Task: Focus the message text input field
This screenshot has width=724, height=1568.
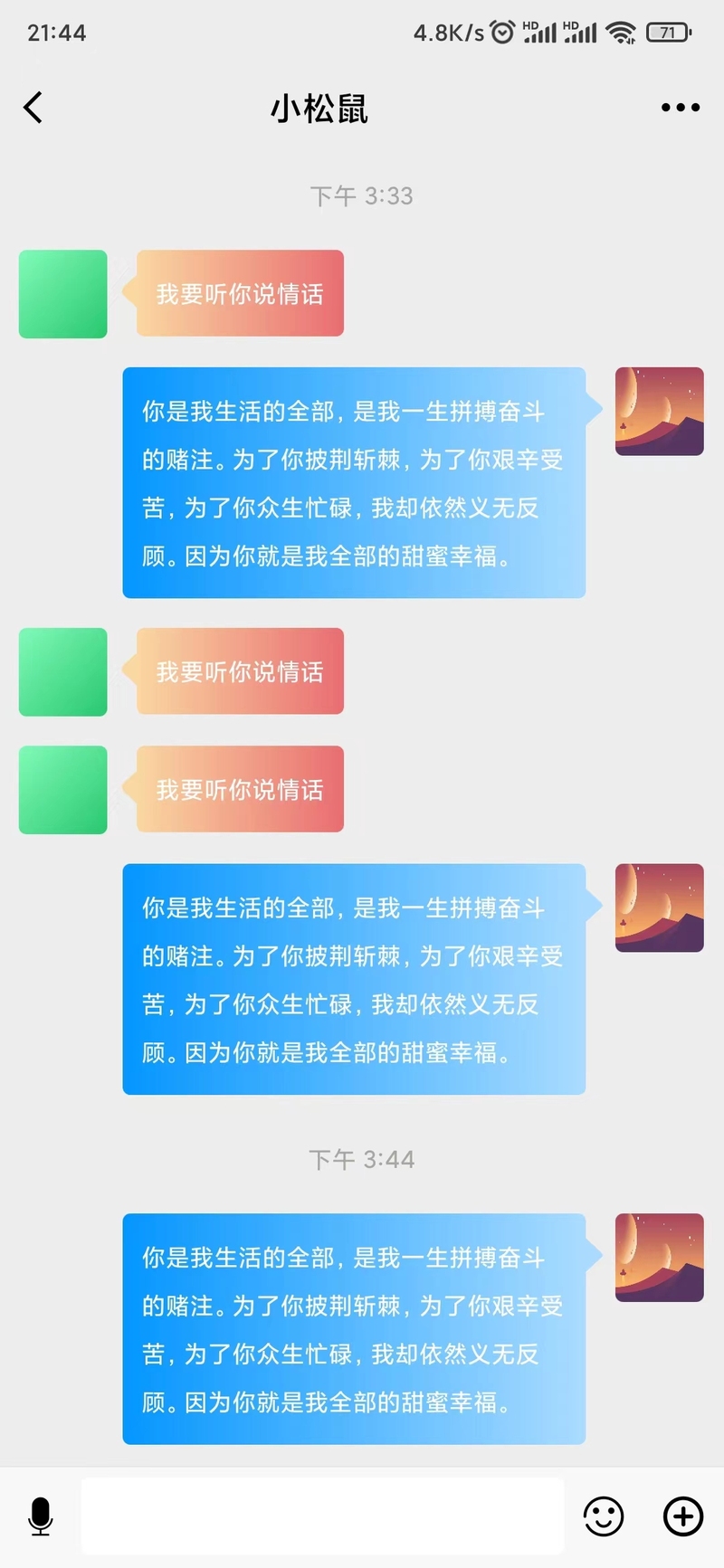Action: pos(322,1516)
